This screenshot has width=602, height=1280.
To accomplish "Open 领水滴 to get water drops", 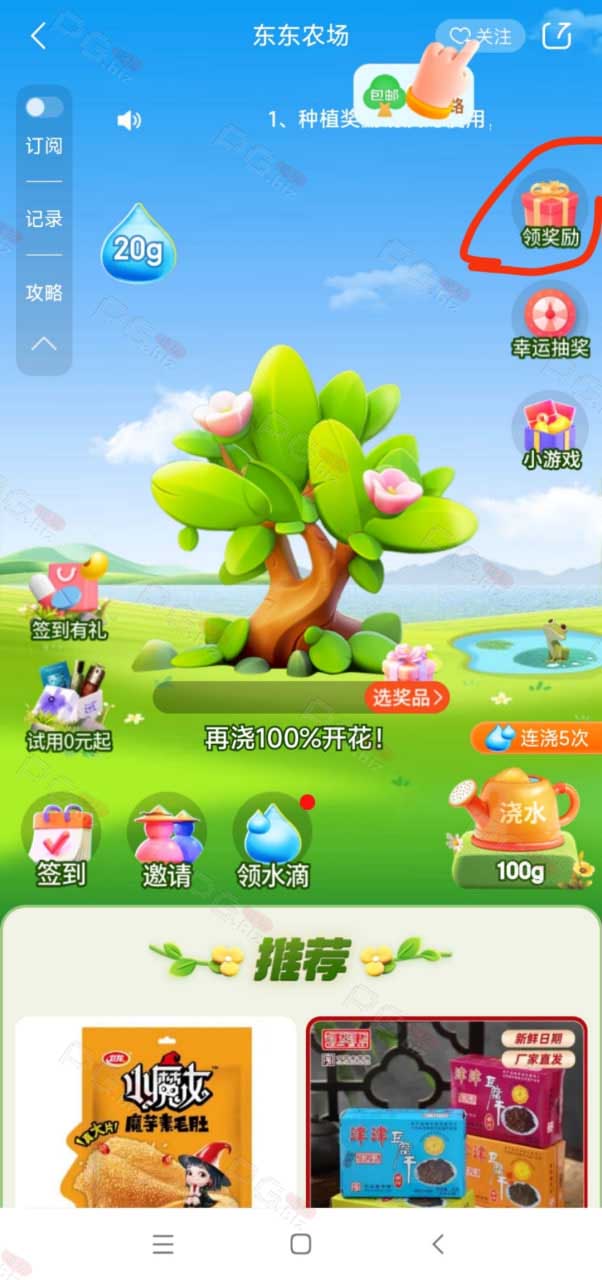I will click(x=273, y=842).
